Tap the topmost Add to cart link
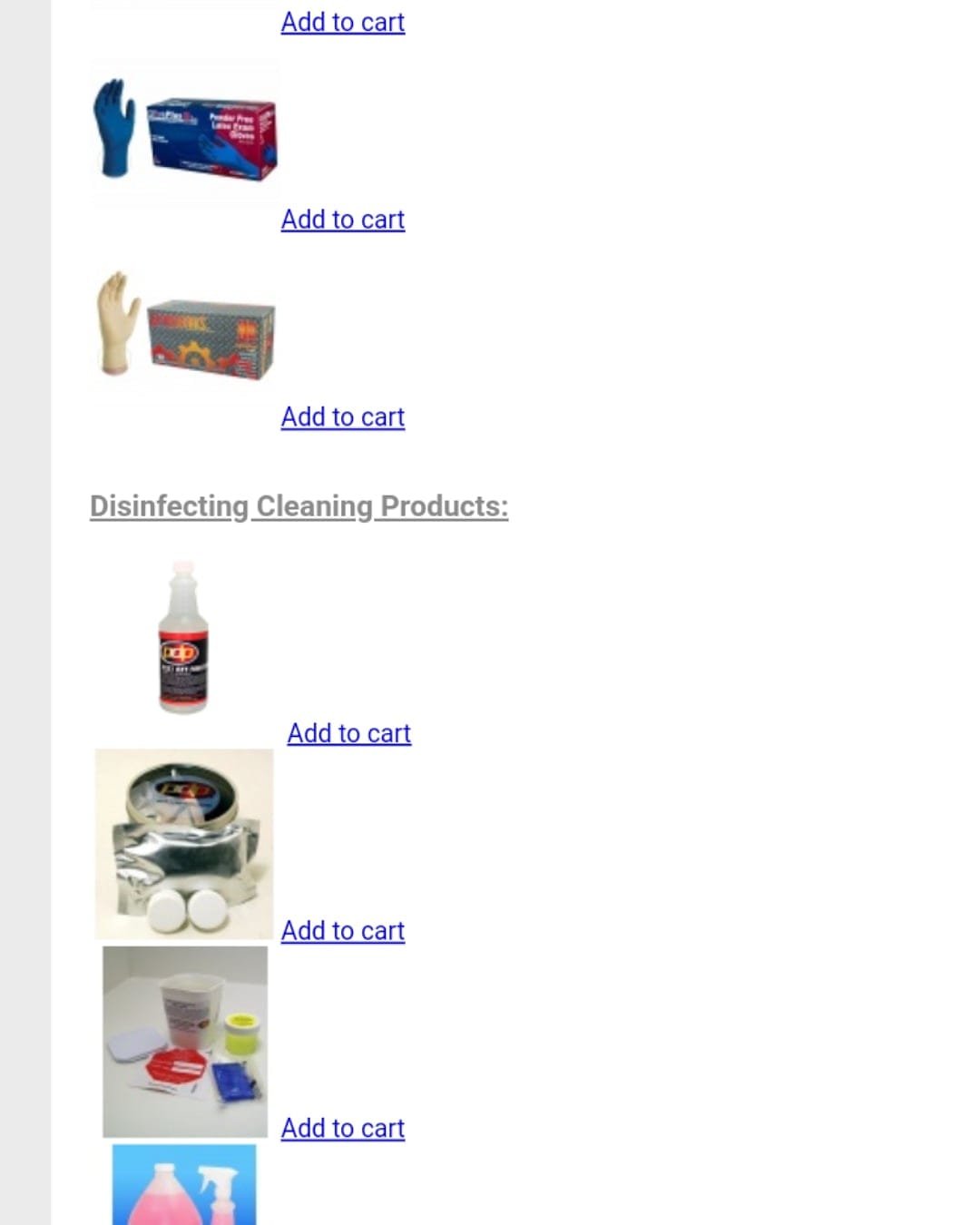Image resolution: width=980 pixels, height=1225 pixels. pos(342,22)
